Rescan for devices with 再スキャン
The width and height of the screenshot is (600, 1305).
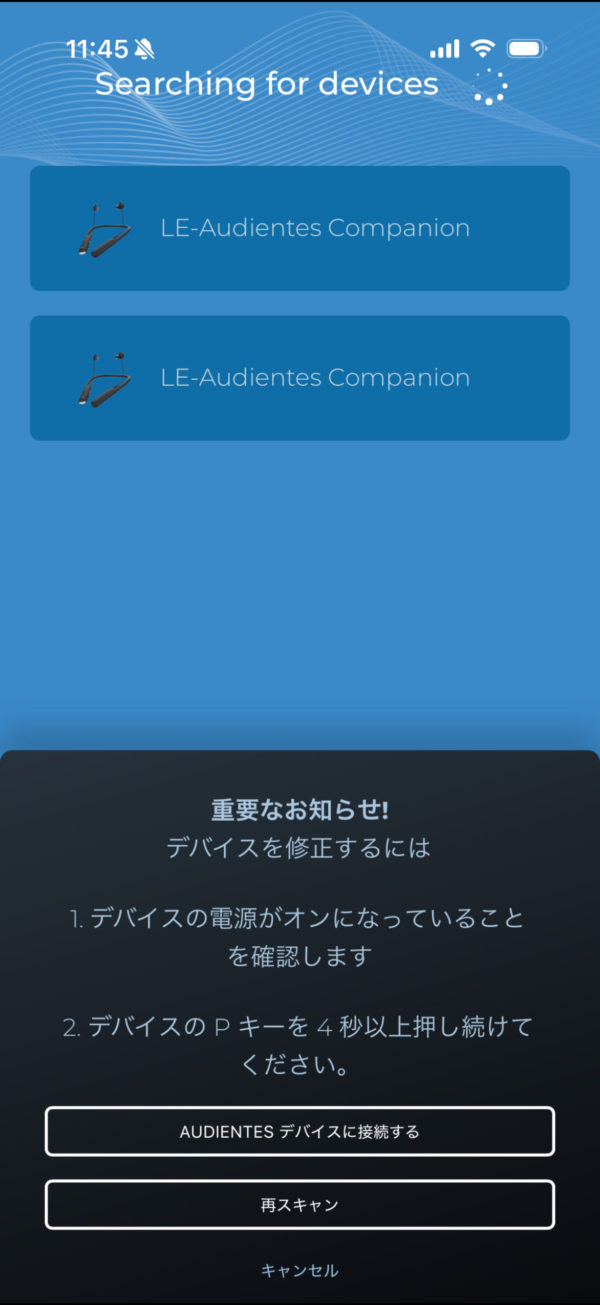click(300, 1204)
